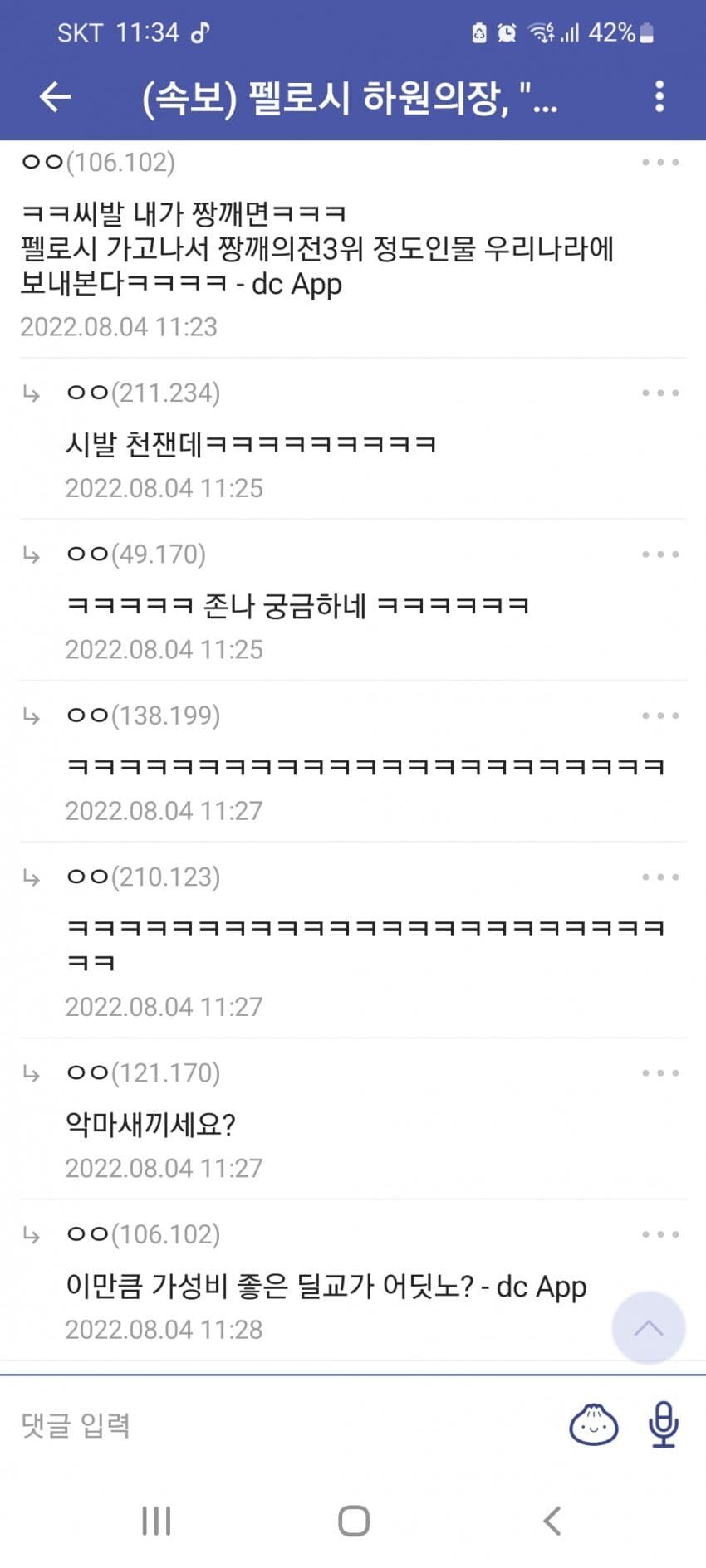706x1568 pixels.
Task: Open options for the 210.123 reply
Action: click(660, 877)
